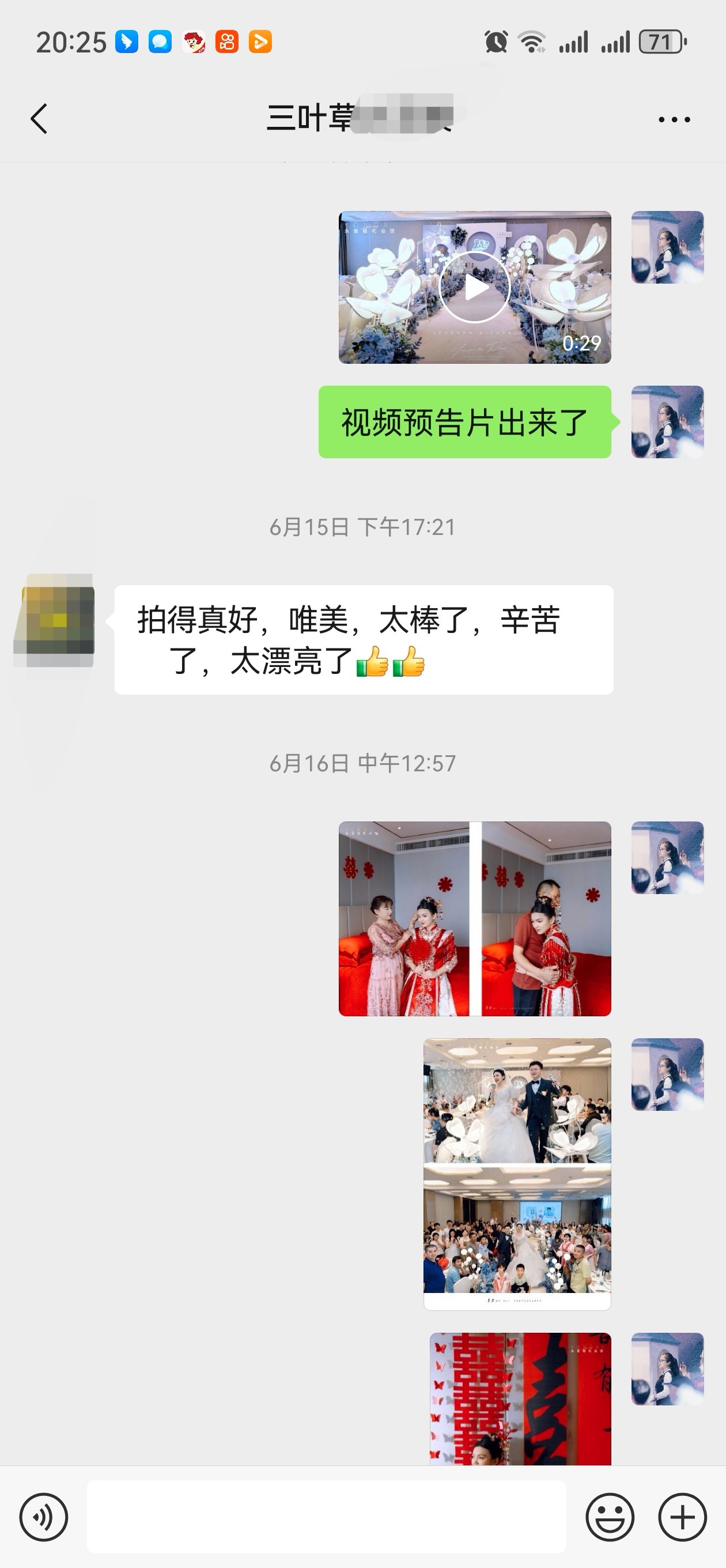The width and height of the screenshot is (726, 1568).
Task: Tap the message text field
Action: pos(327,1516)
